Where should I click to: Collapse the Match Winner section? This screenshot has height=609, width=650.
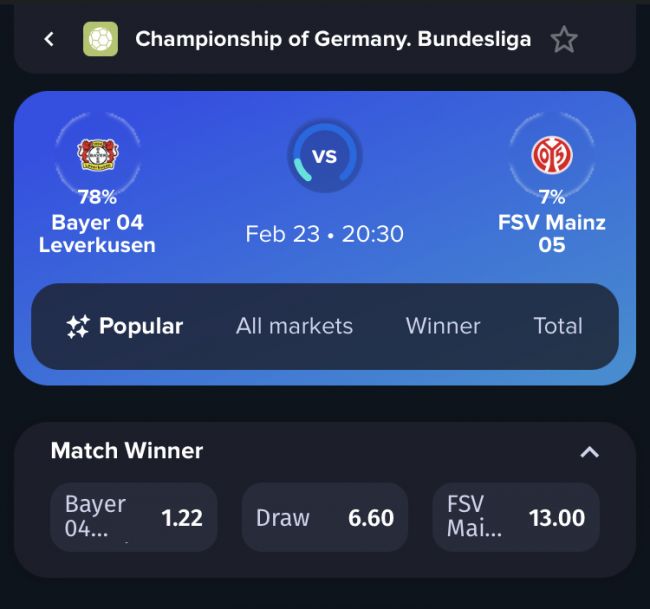(x=590, y=452)
